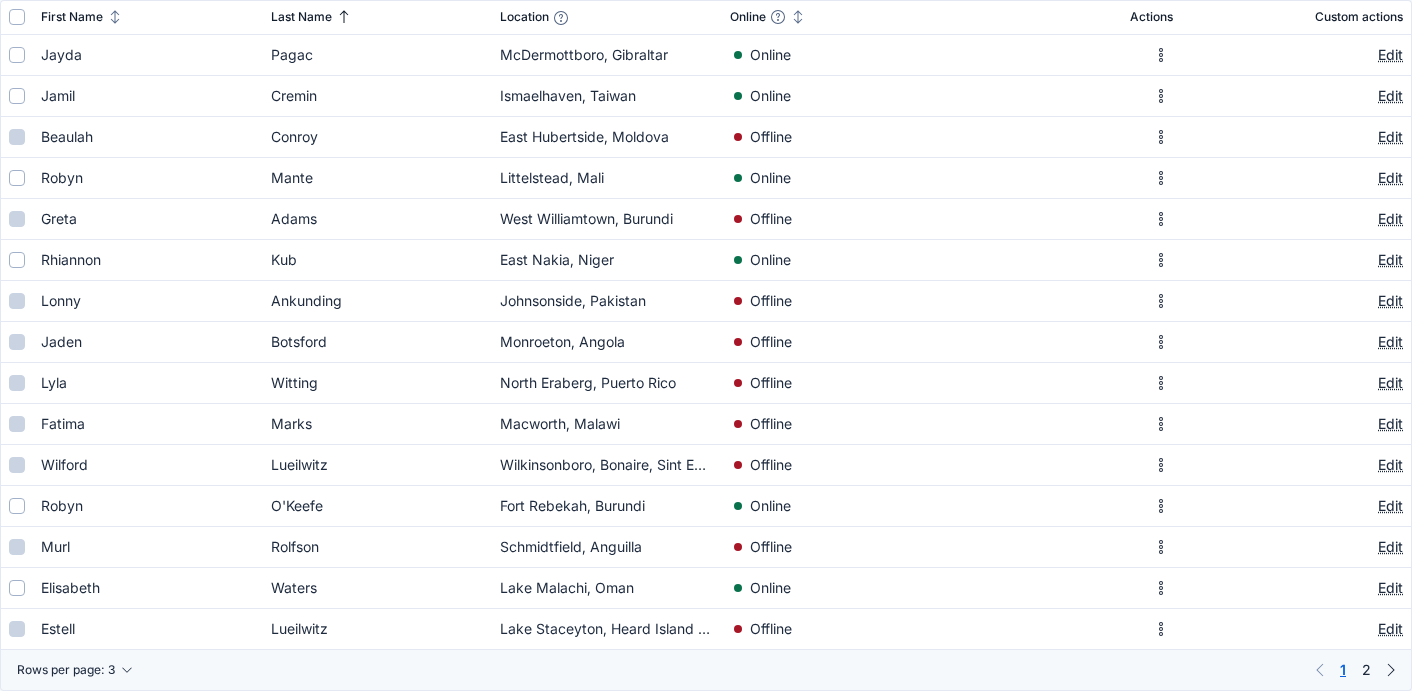The image size is (1412, 691).
Task: Check the box for Jayda Pagac
Action: point(17,55)
